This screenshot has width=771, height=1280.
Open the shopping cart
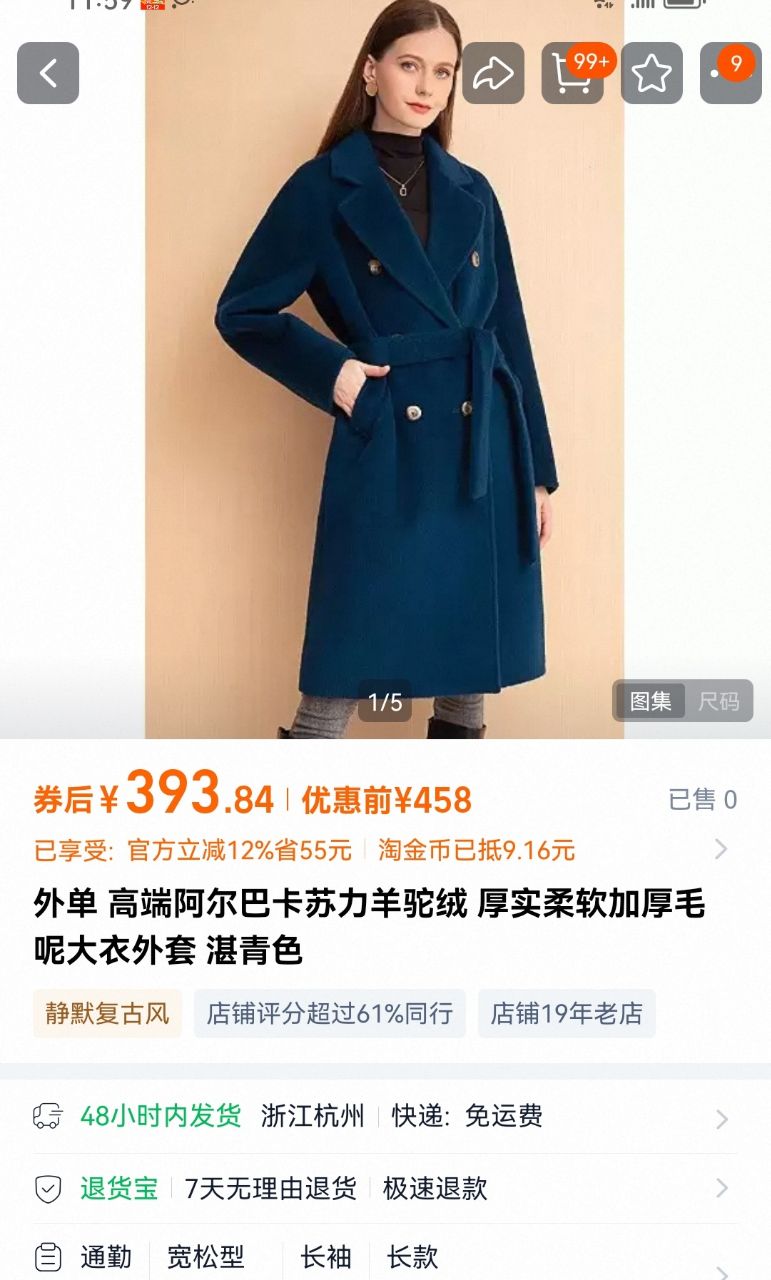572,73
